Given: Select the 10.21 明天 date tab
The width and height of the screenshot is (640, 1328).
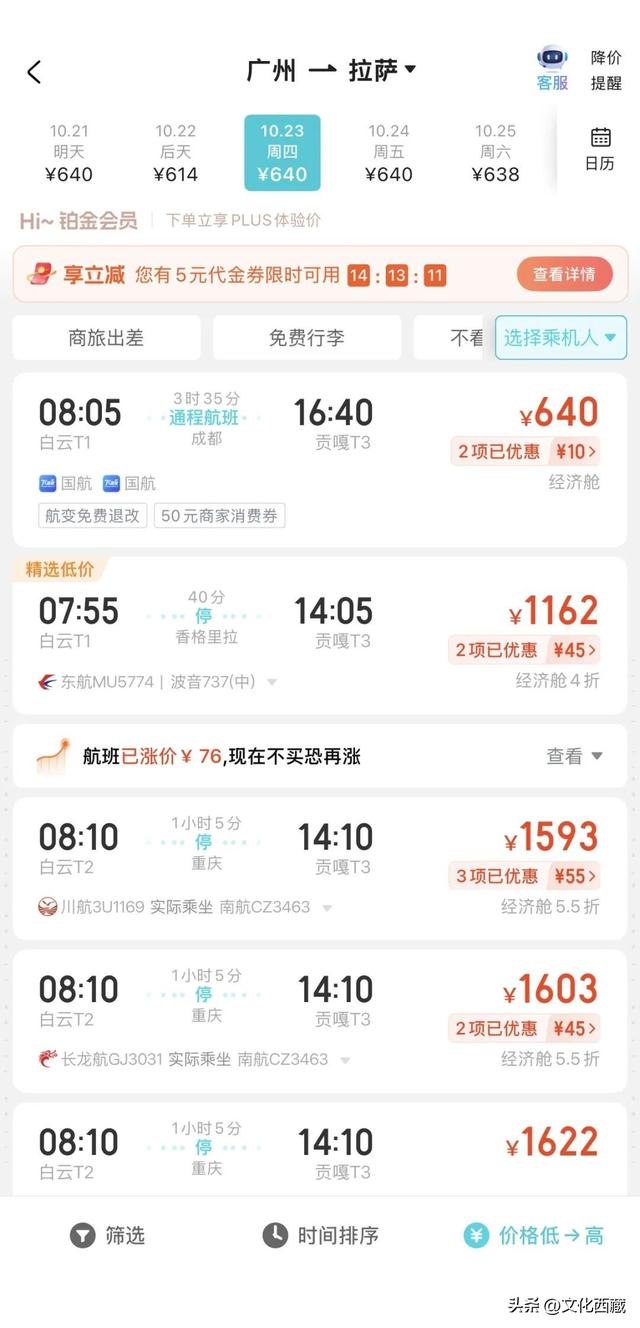Looking at the screenshot, I should pos(70,153).
